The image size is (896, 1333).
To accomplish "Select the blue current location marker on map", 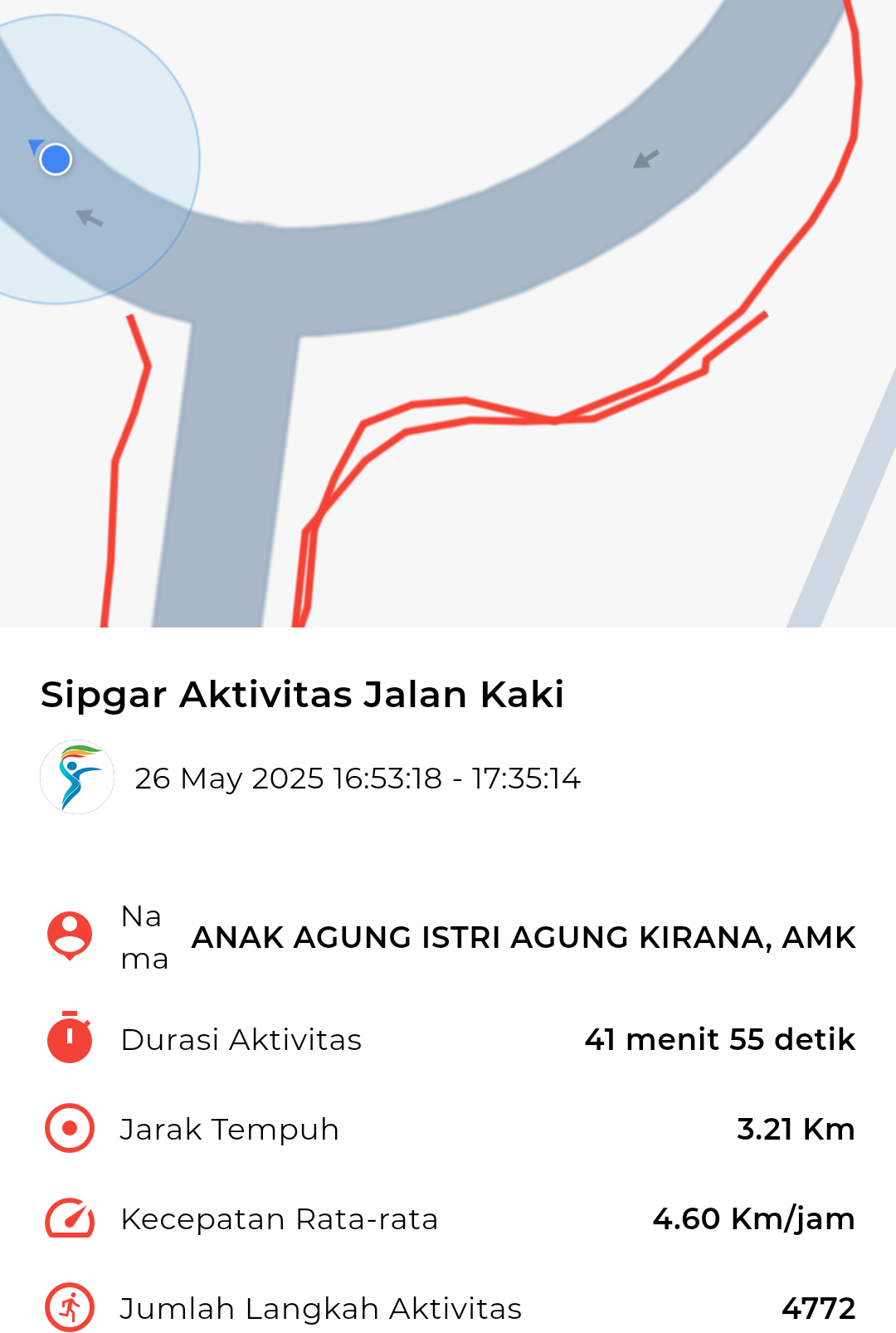I will pyautogui.click(x=54, y=159).
